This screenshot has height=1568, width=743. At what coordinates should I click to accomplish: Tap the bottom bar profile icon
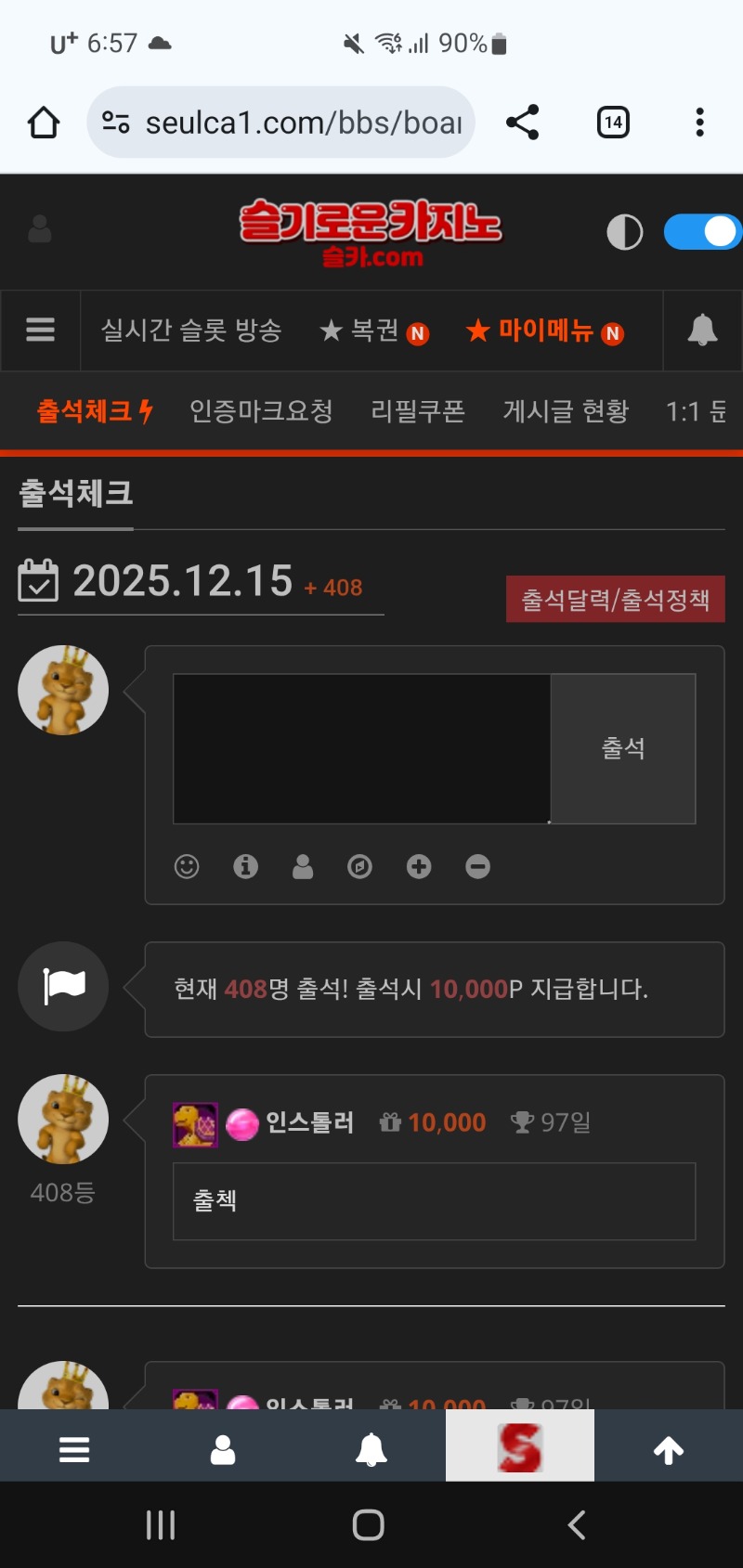point(223,1449)
